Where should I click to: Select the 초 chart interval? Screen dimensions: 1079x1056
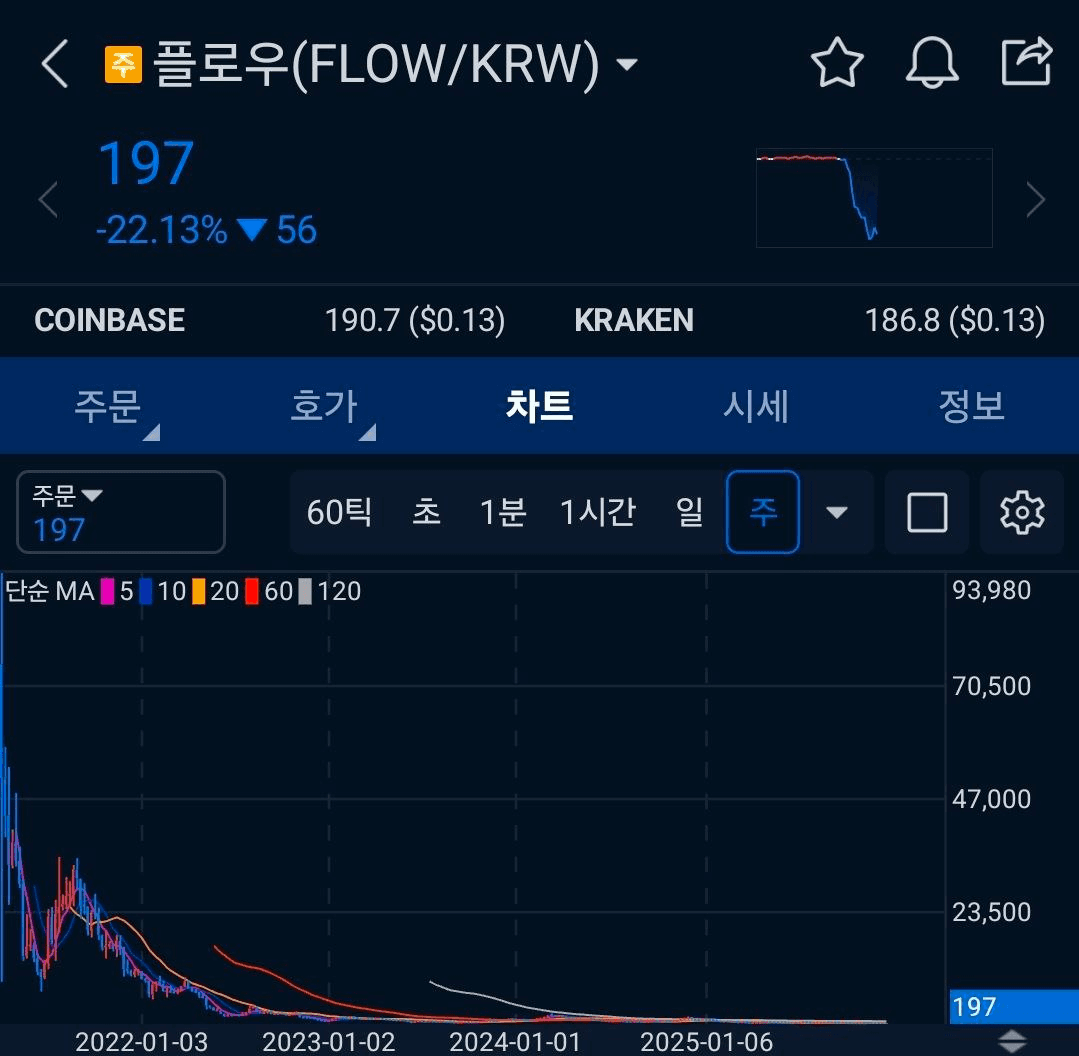coord(426,512)
